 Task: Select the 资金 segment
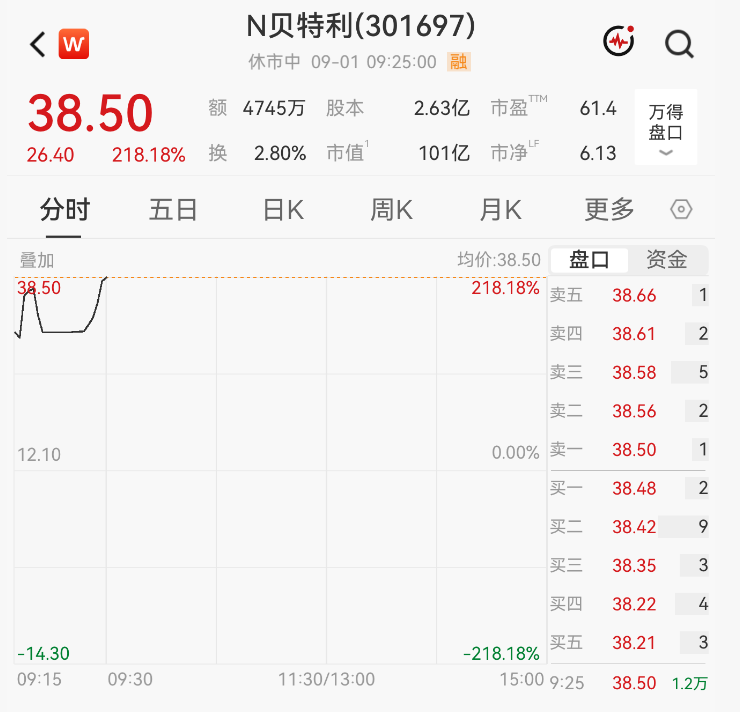666,260
